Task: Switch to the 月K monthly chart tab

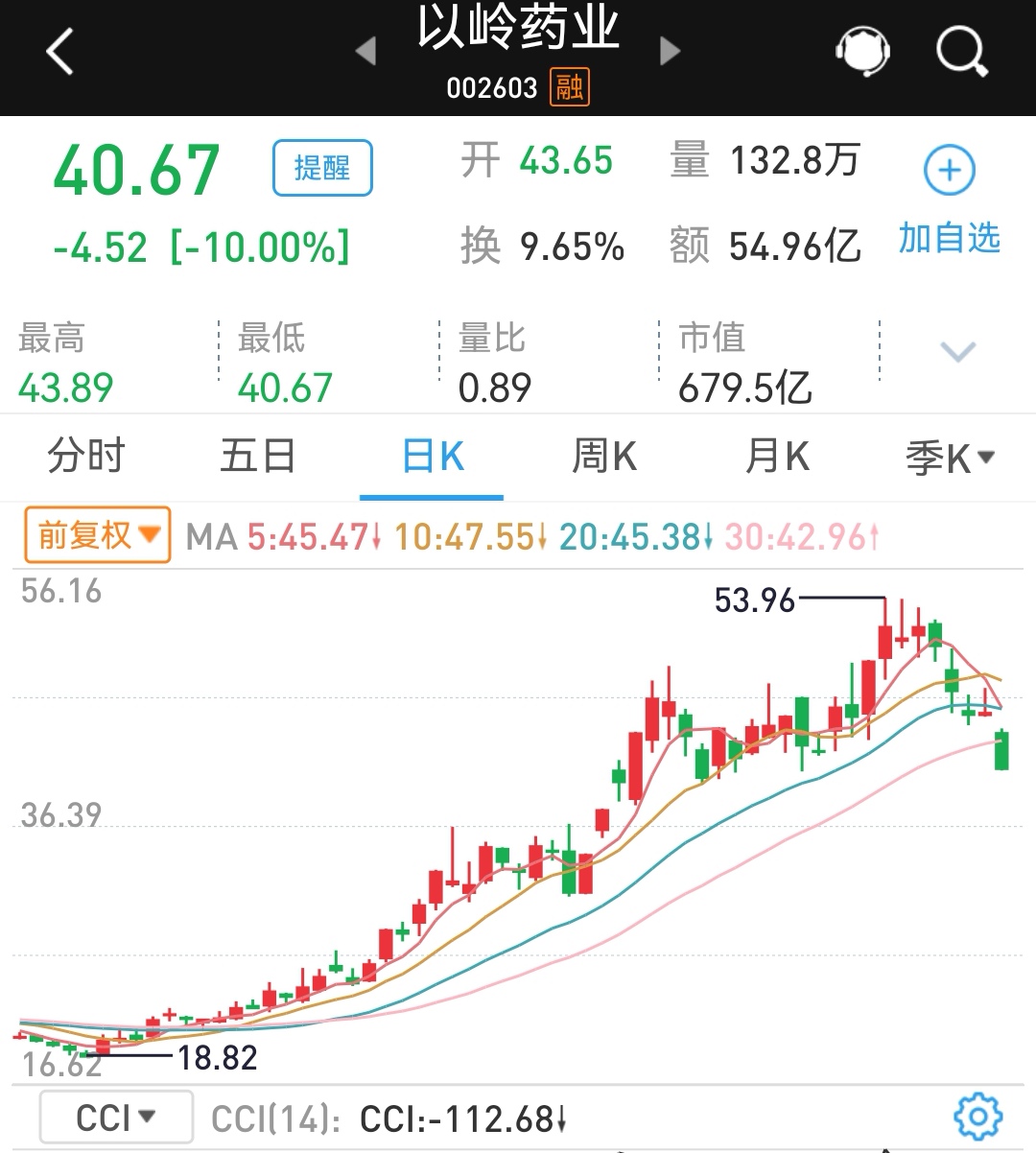Action: pyautogui.click(x=776, y=458)
